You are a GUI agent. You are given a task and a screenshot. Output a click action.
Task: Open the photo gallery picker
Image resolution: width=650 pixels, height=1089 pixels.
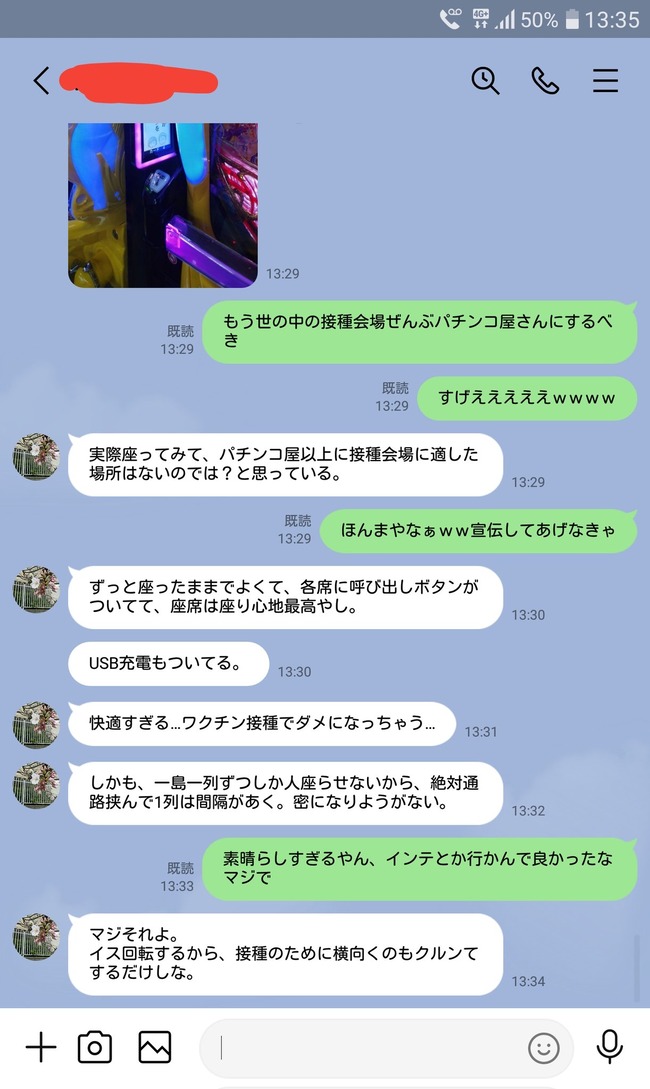coord(155,1047)
